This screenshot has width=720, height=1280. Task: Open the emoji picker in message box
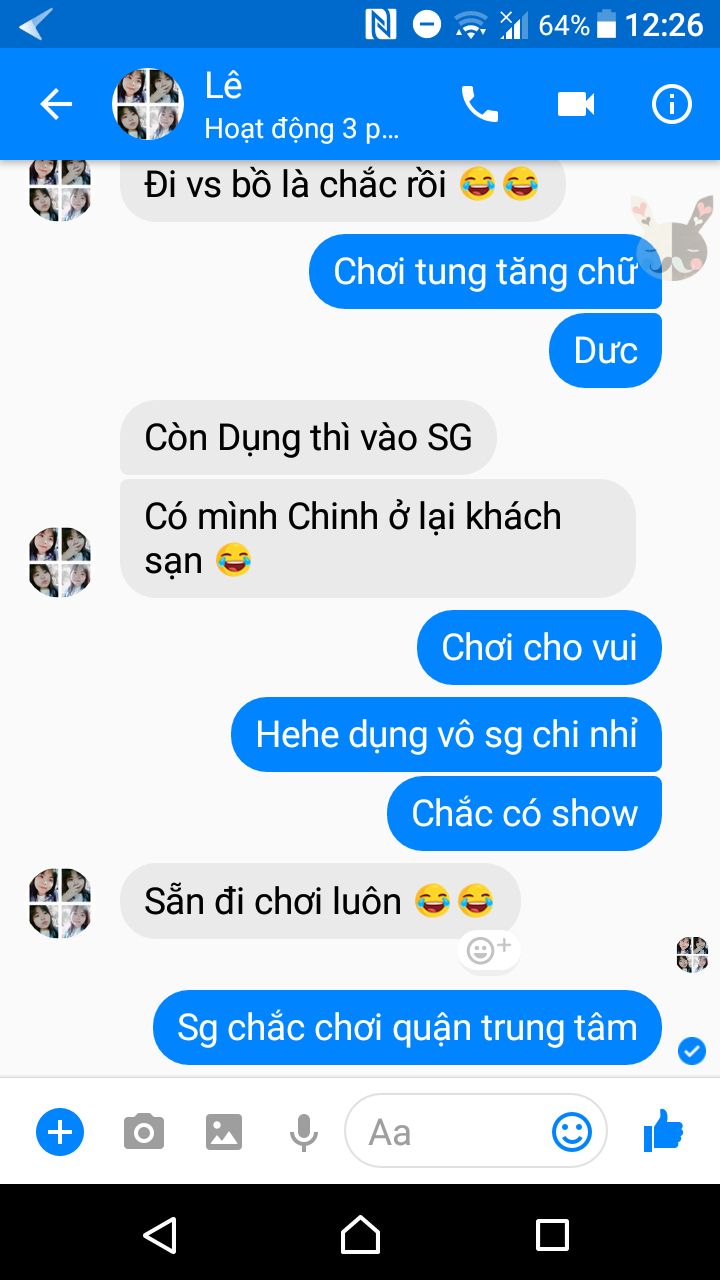point(572,1133)
